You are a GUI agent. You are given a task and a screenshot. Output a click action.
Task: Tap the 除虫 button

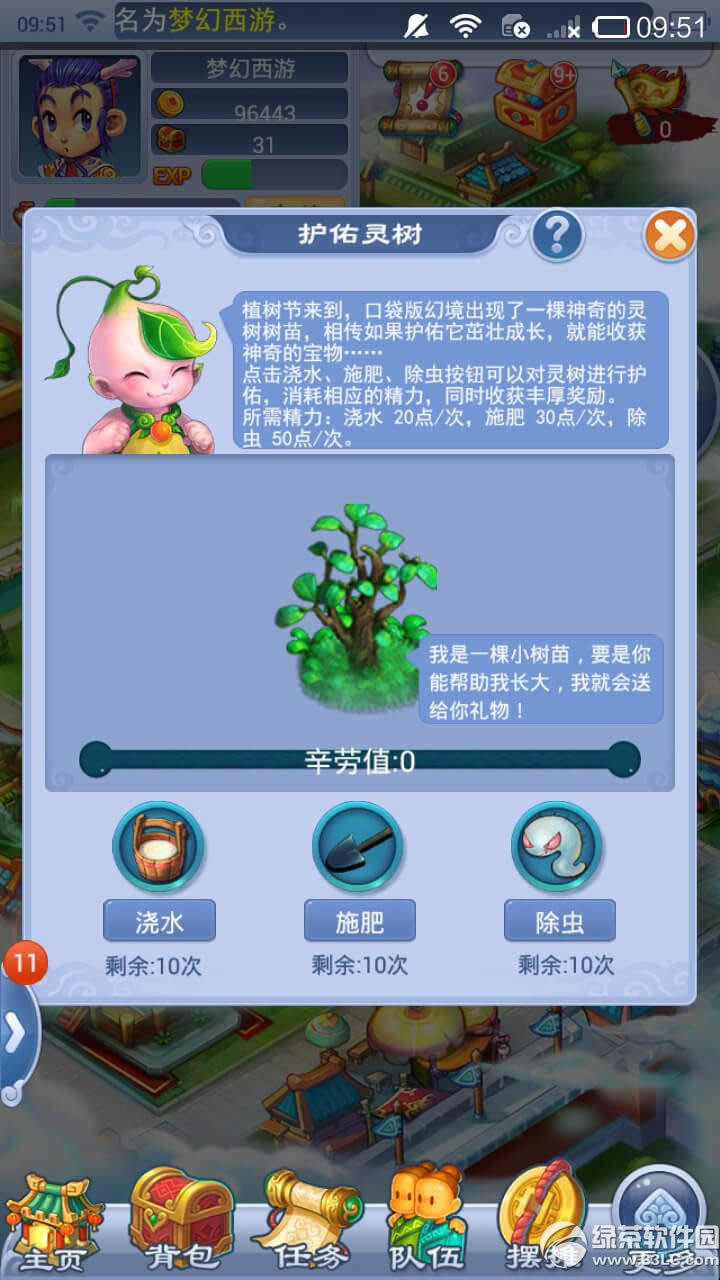tap(559, 921)
